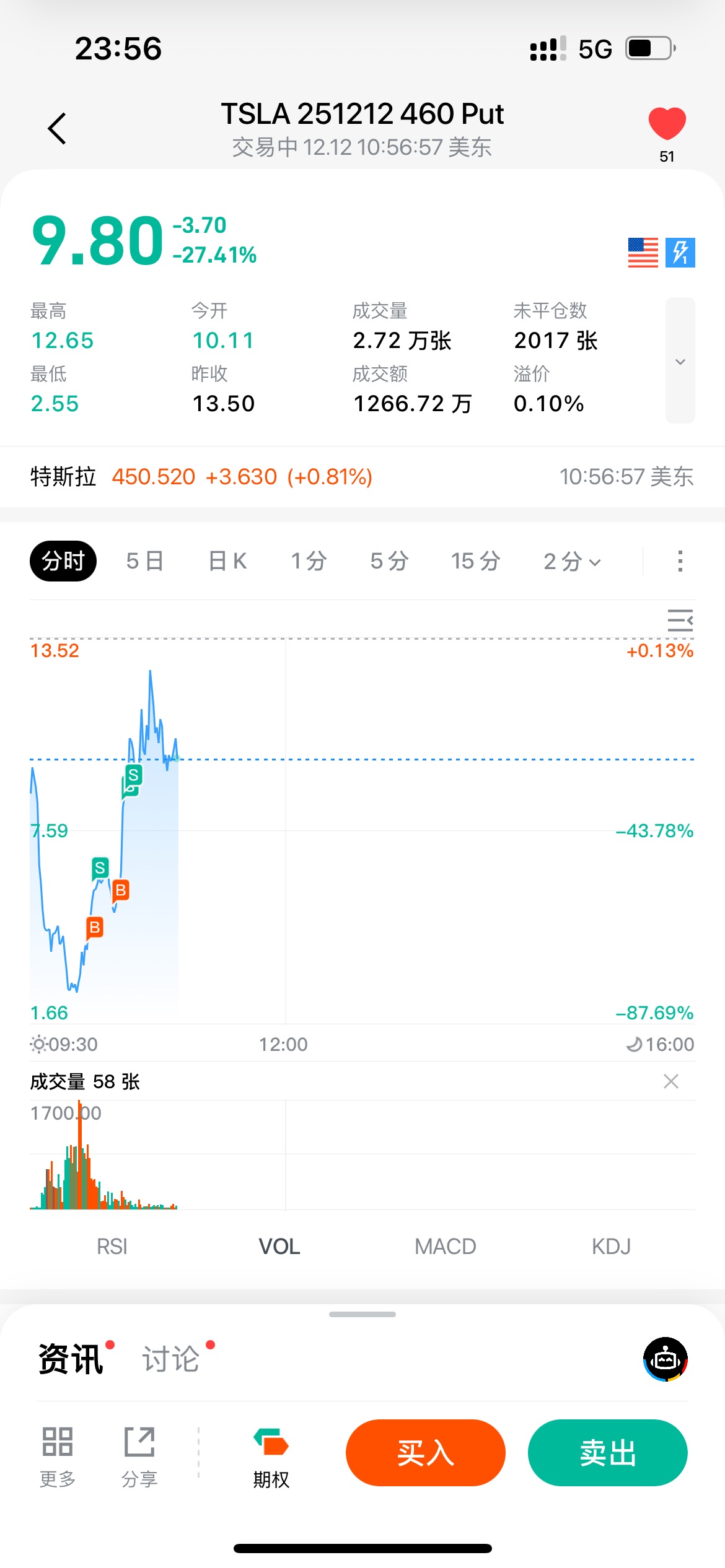Select the 1分 chart interval

[x=309, y=561]
